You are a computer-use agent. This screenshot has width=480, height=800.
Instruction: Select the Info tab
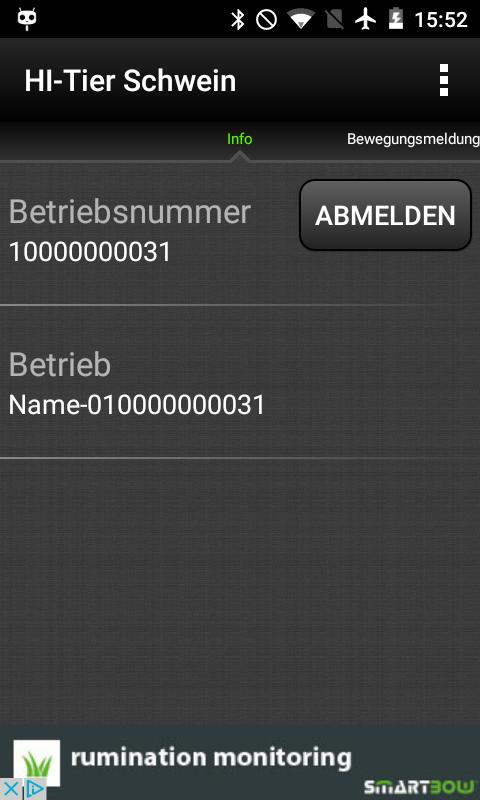(240, 139)
